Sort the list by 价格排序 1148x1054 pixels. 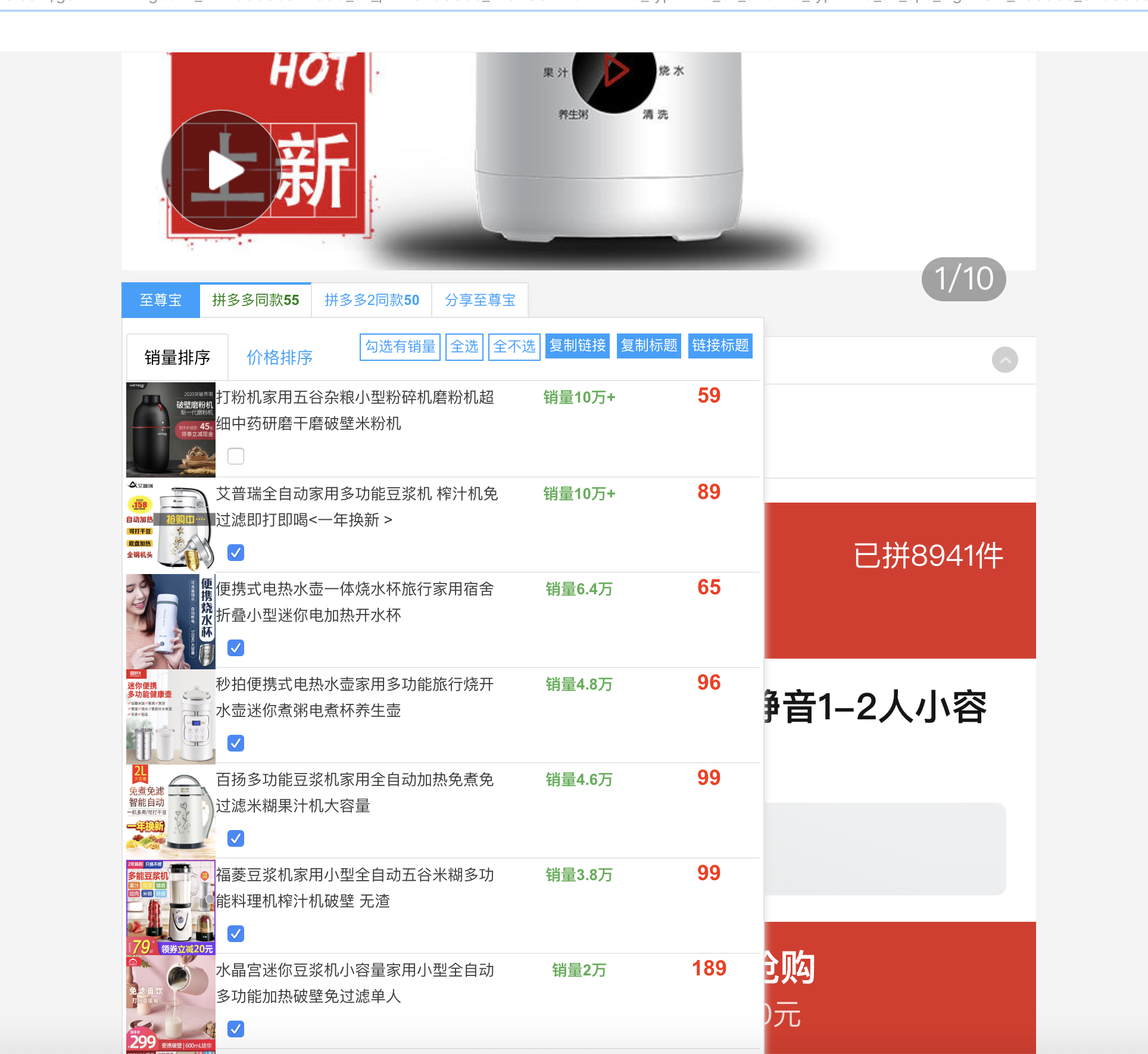pyautogui.click(x=279, y=357)
